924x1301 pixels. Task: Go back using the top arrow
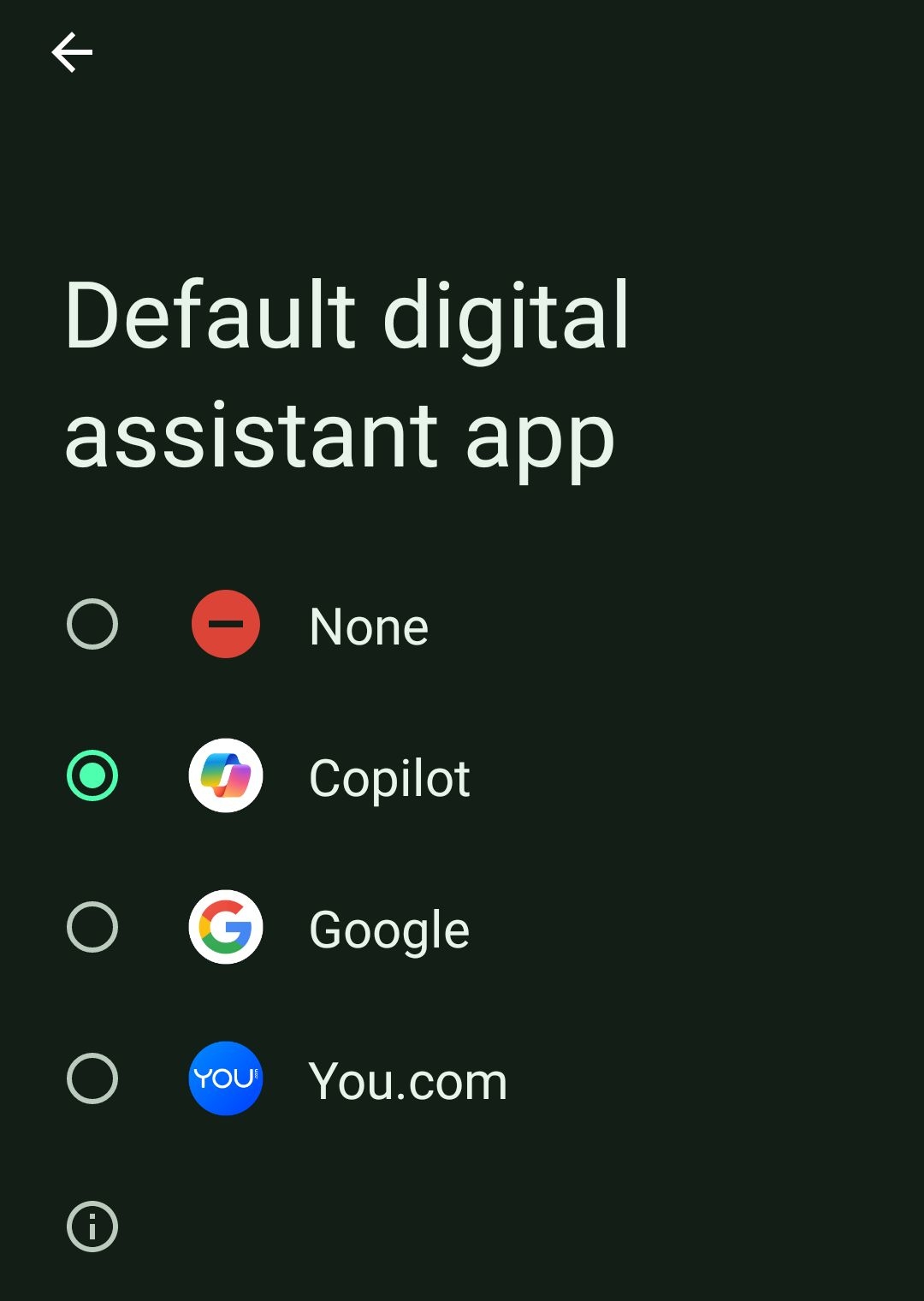click(72, 53)
